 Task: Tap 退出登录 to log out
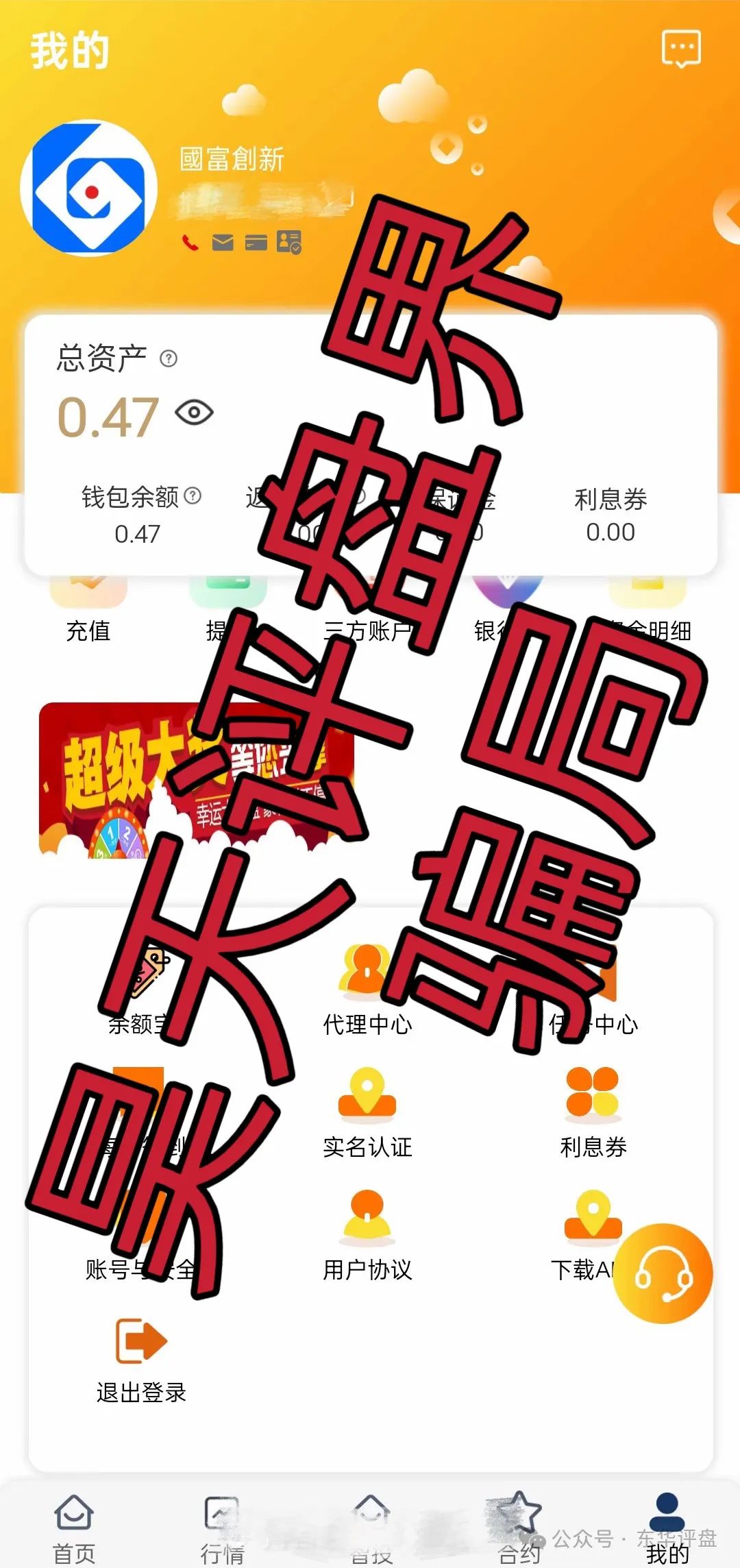(141, 1361)
